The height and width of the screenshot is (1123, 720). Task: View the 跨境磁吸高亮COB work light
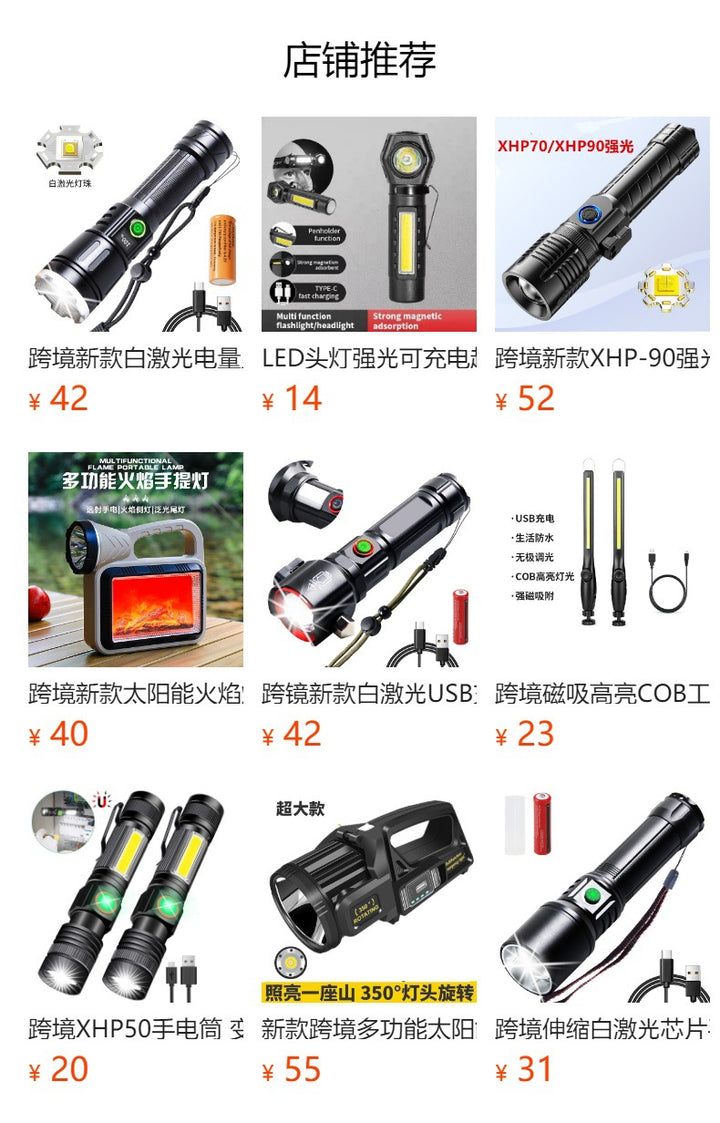click(602, 560)
